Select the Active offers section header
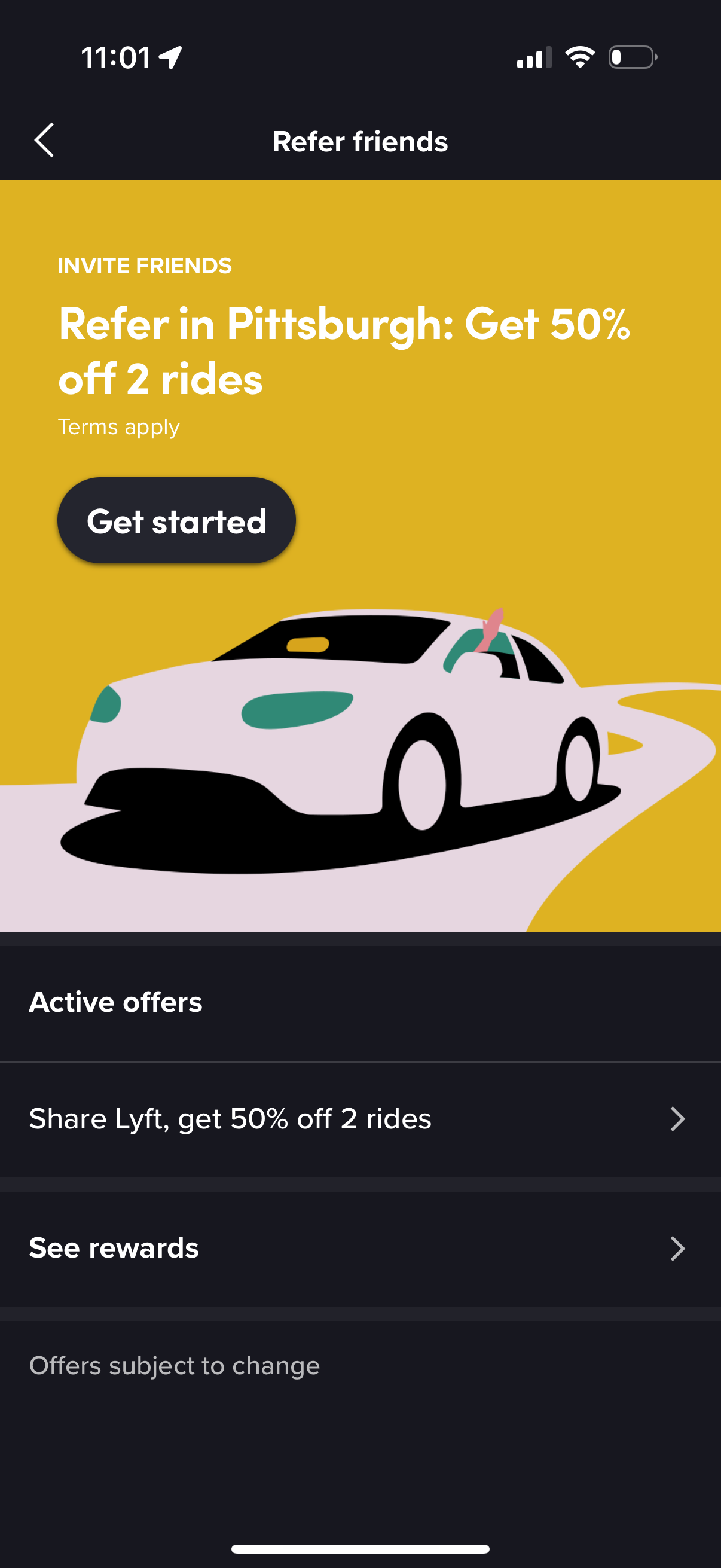The width and height of the screenshot is (721, 1568). pyautogui.click(x=115, y=1002)
